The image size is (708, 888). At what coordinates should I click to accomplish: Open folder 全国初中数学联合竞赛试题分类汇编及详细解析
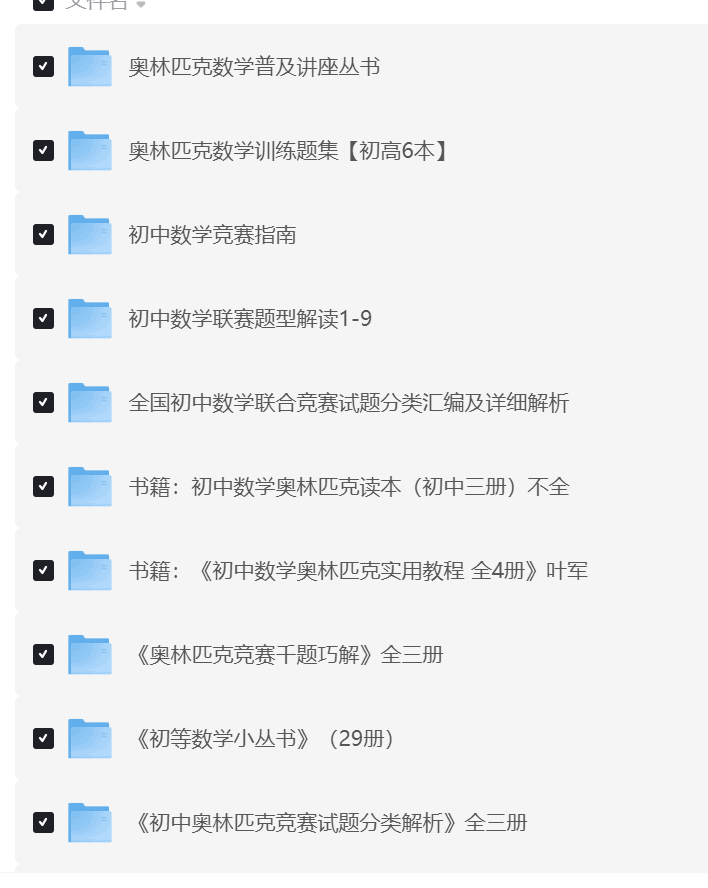tap(348, 403)
